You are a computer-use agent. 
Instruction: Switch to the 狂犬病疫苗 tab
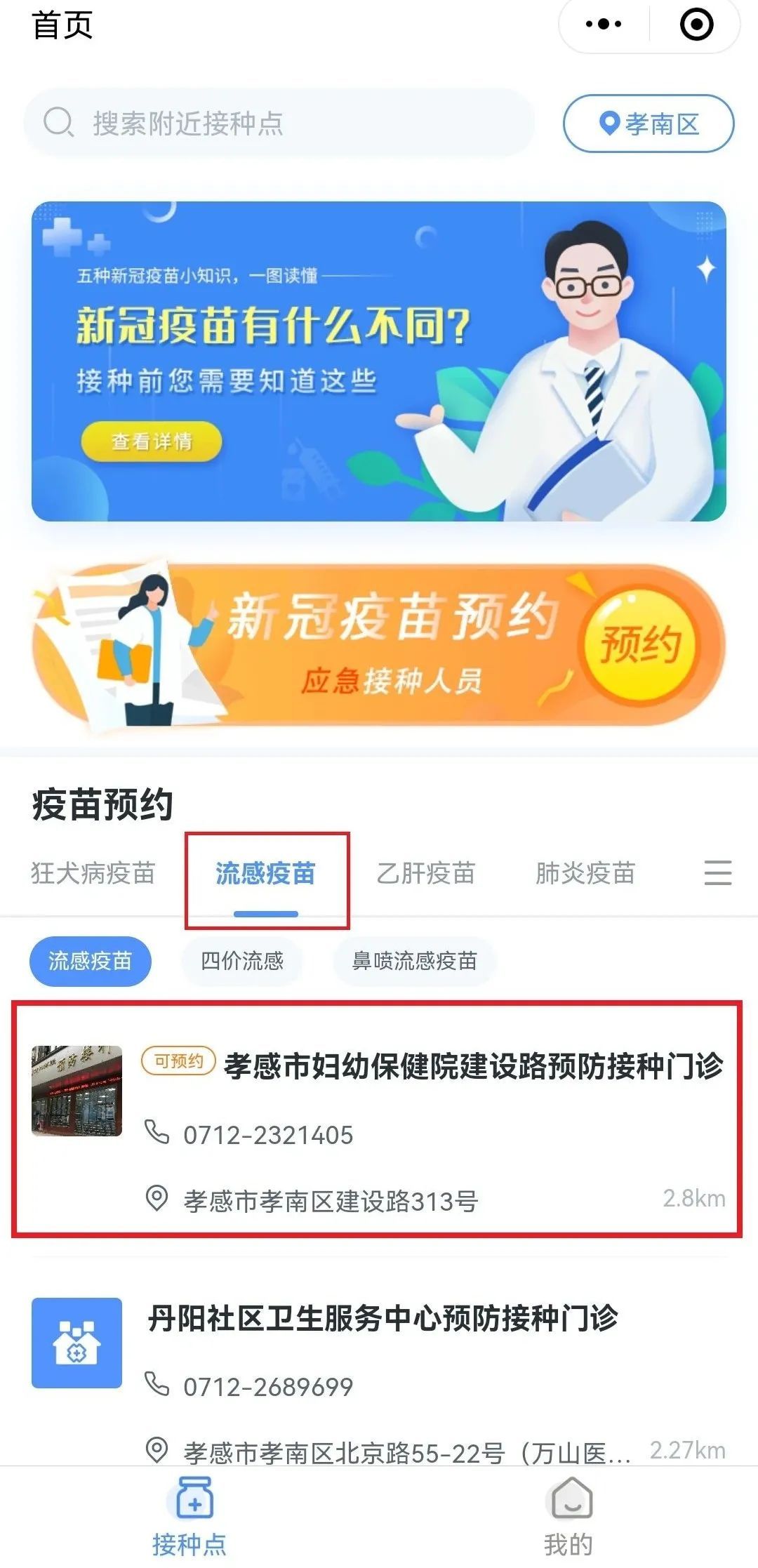[x=93, y=873]
